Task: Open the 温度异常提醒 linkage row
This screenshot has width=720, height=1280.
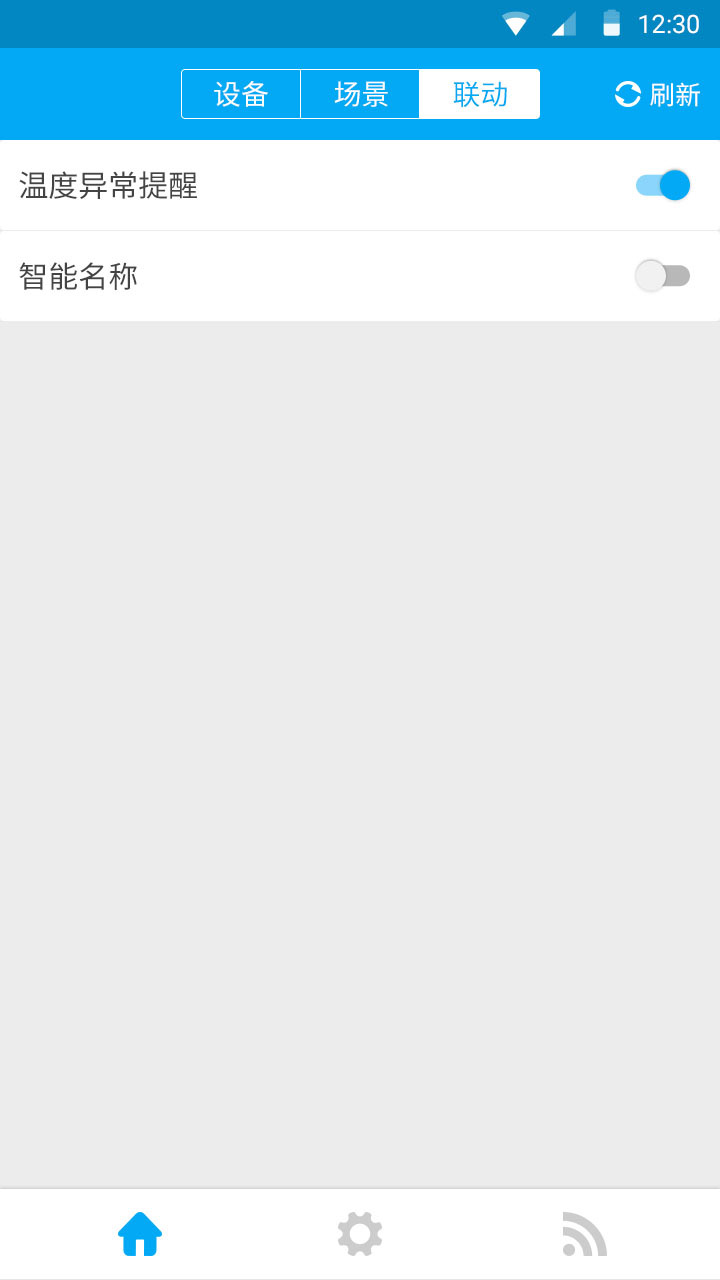Action: [360, 185]
